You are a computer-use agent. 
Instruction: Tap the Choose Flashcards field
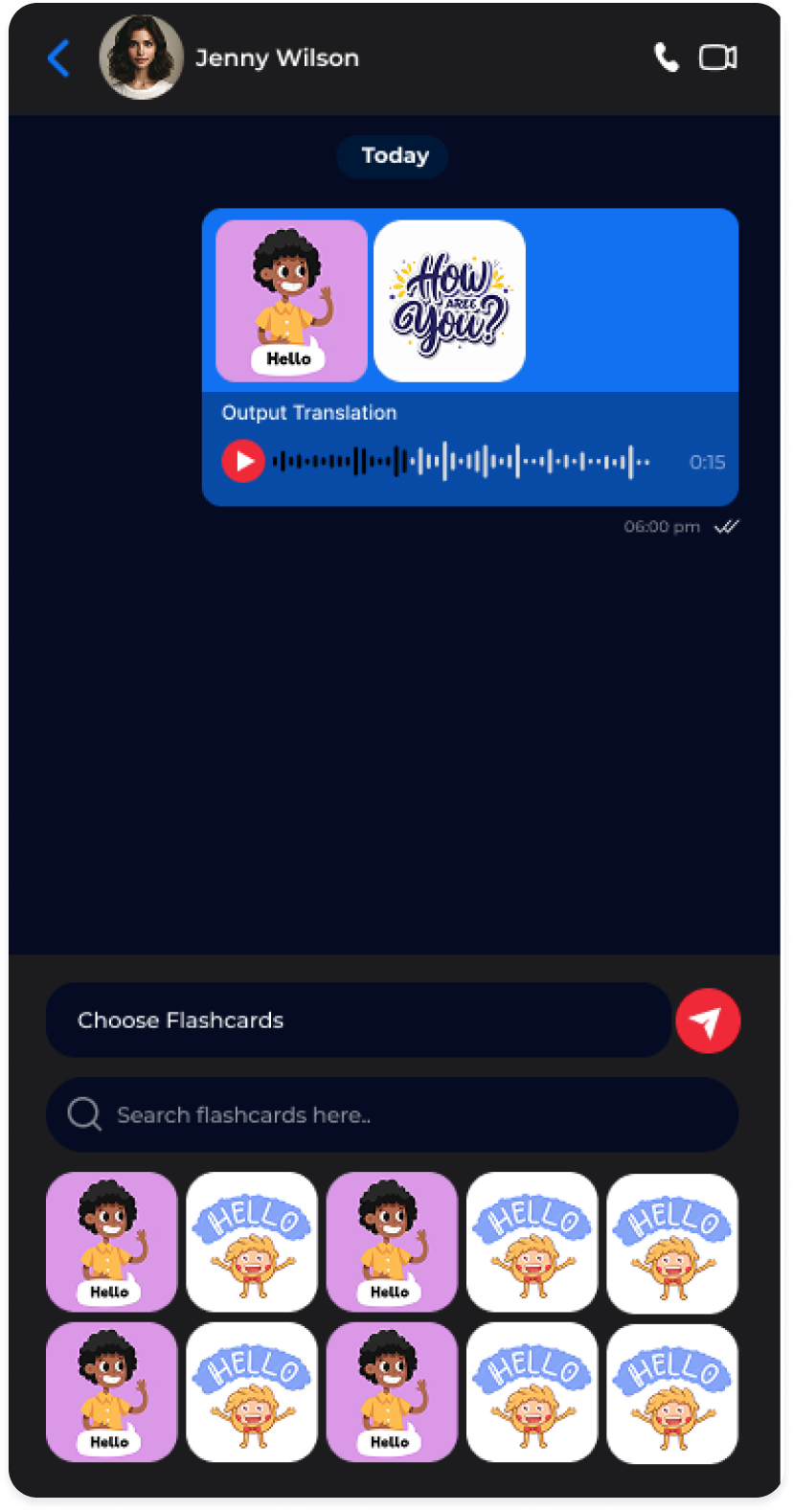pos(357,1020)
